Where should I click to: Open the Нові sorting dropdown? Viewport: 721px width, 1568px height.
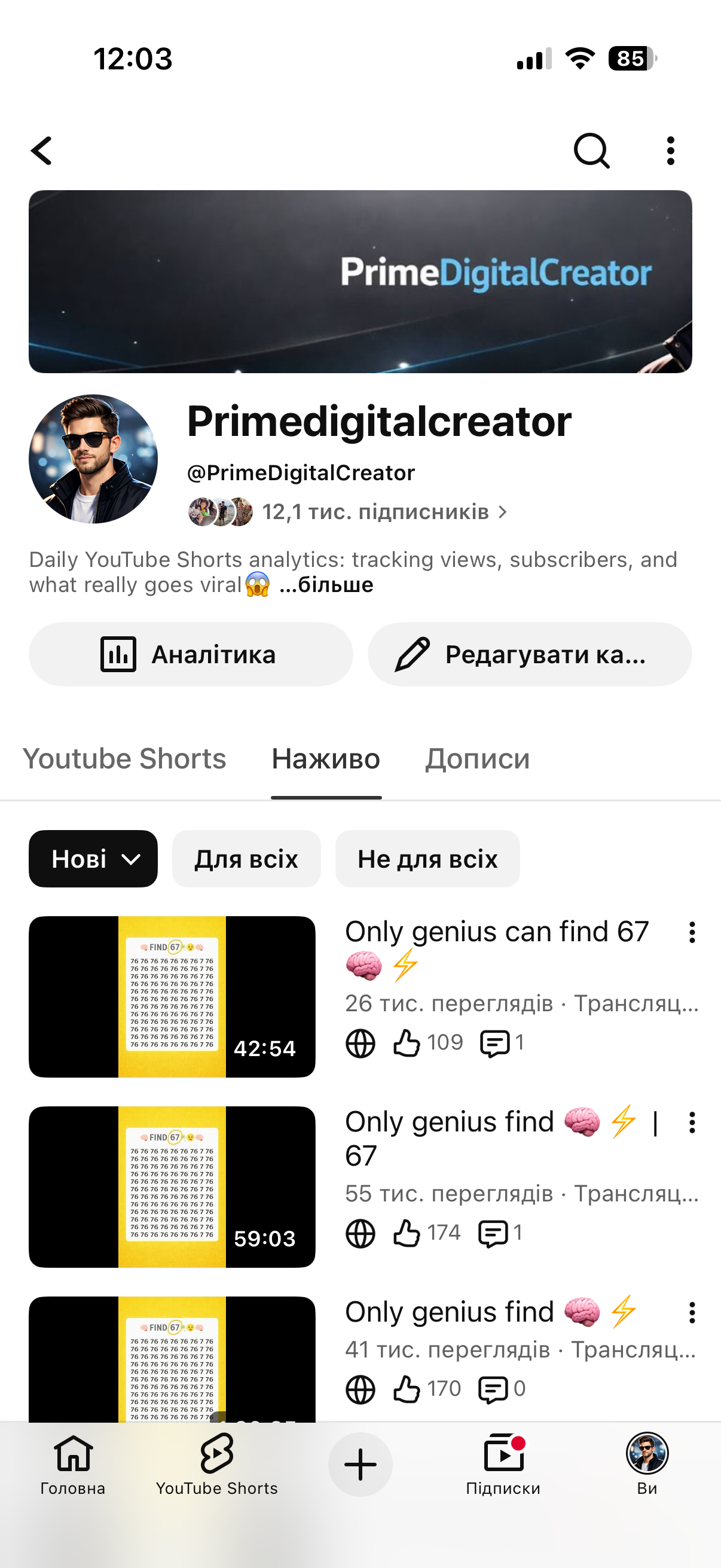(93, 858)
